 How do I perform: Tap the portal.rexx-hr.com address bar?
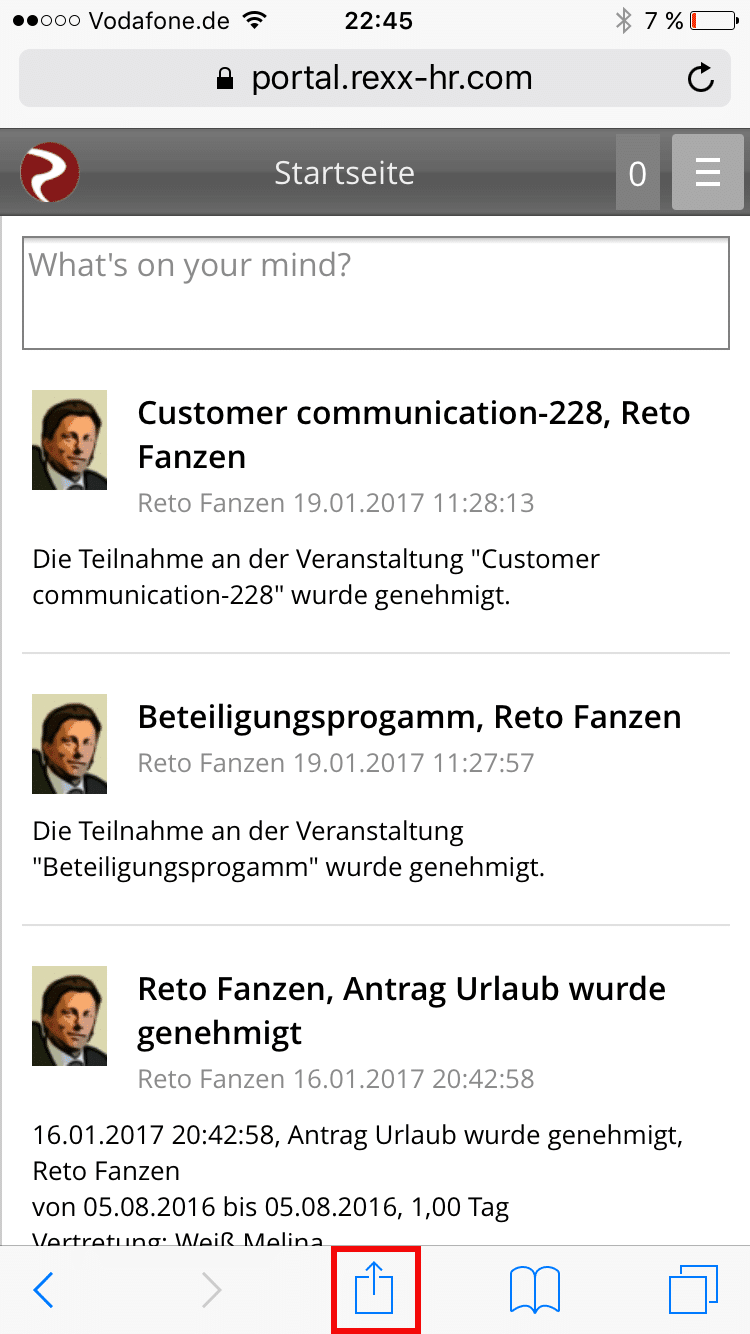(375, 78)
